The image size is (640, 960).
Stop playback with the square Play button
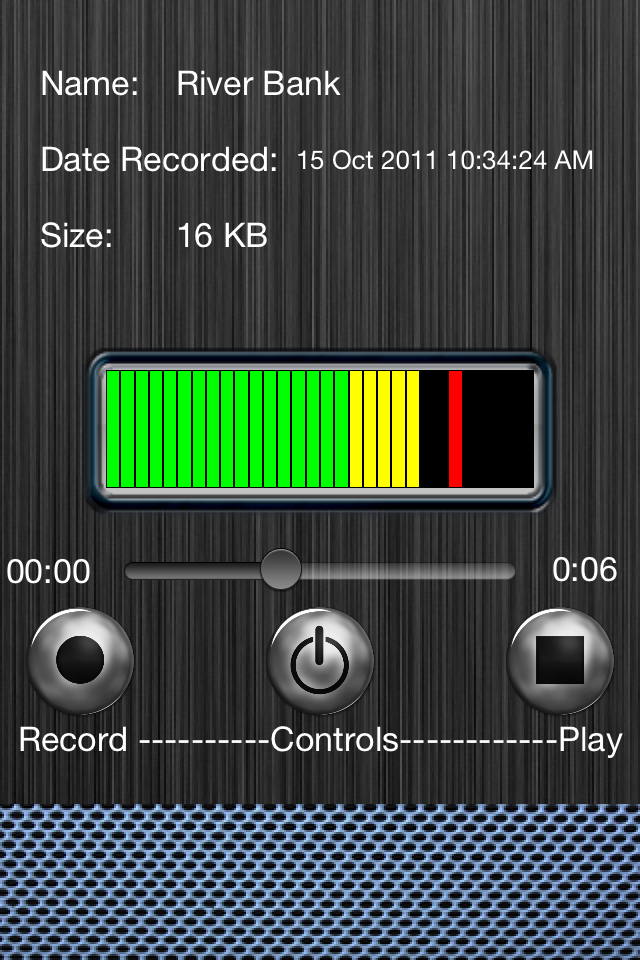click(560, 661)
